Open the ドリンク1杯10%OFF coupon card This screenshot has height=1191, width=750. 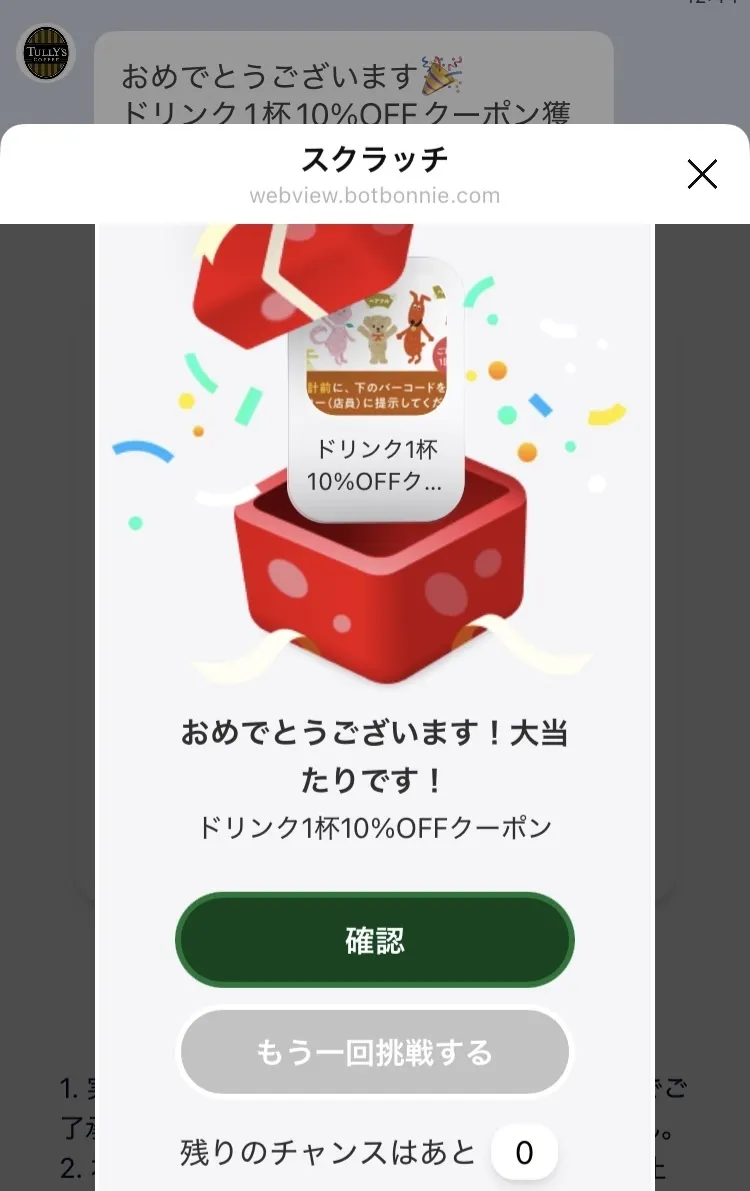[x=376, y=390]
